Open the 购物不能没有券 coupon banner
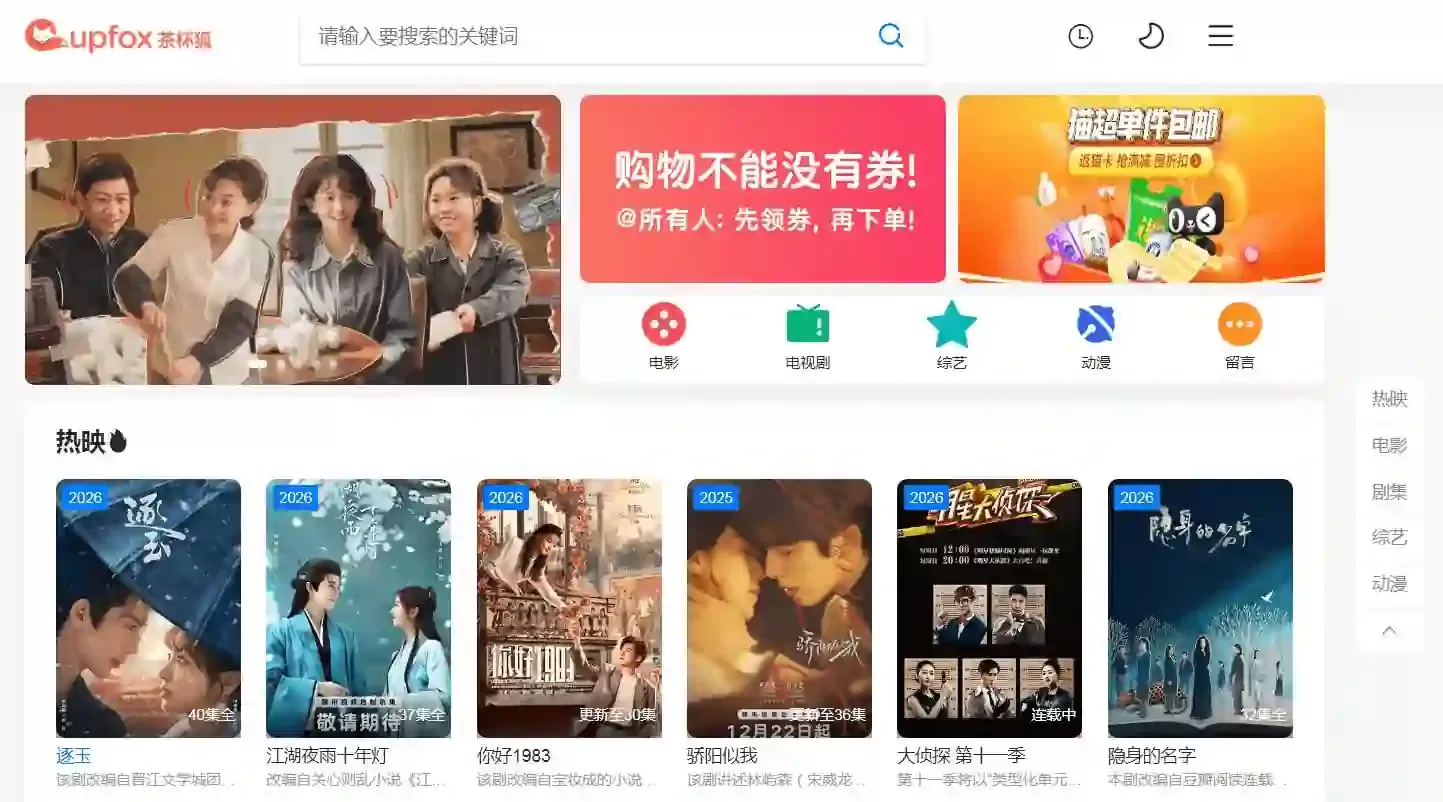 [x=762, y=189]
